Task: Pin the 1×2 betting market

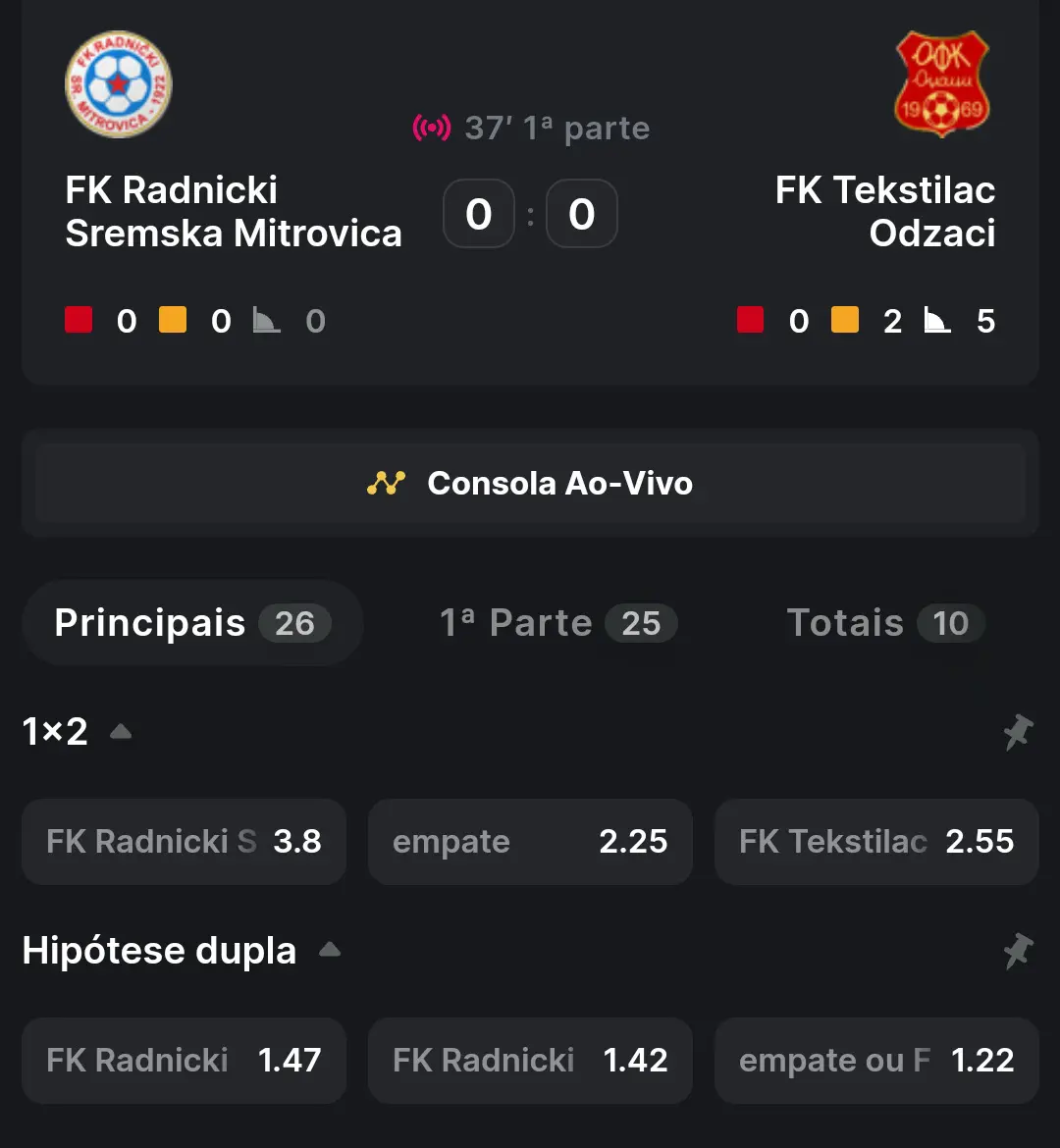Action: point(1018,731)
